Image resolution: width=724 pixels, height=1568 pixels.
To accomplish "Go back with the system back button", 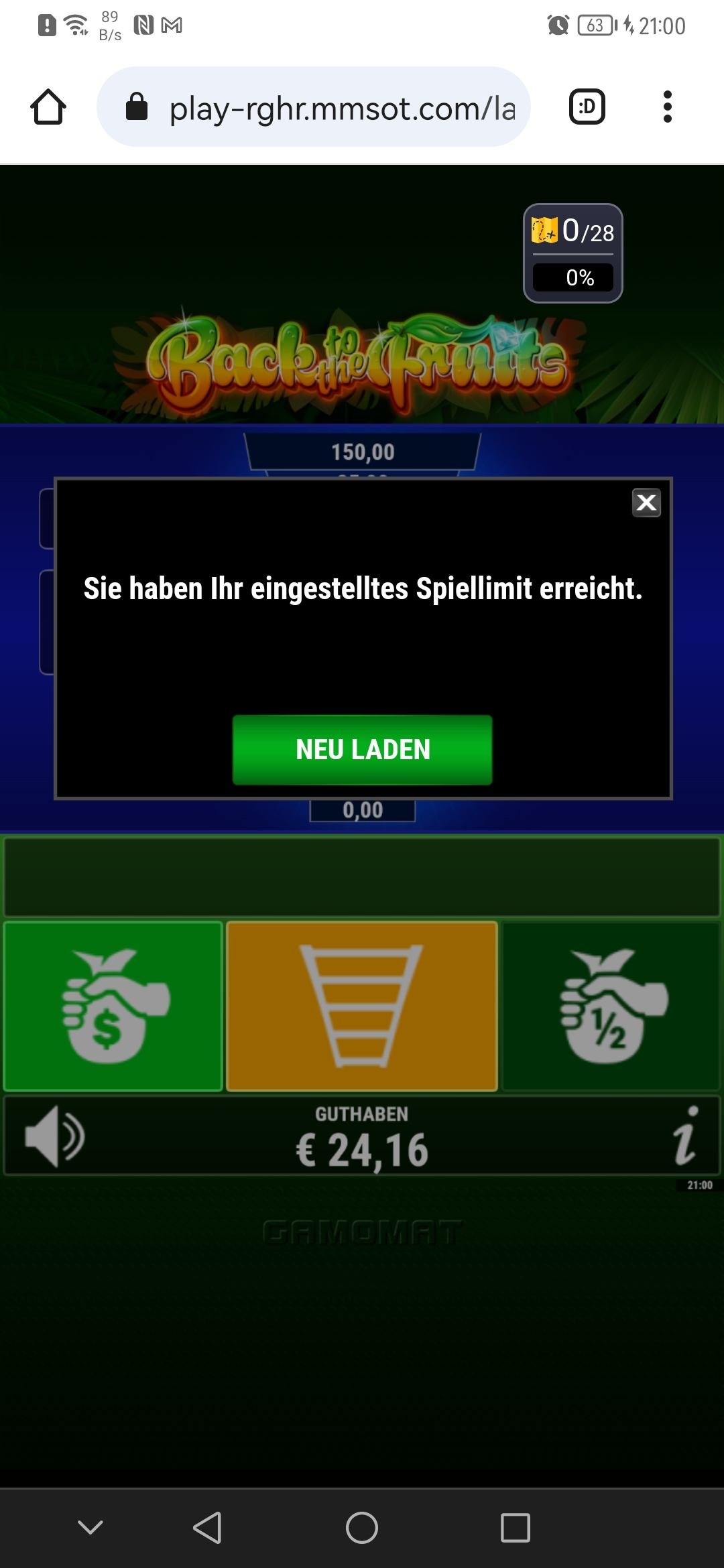I will [x=207, y=1528].
